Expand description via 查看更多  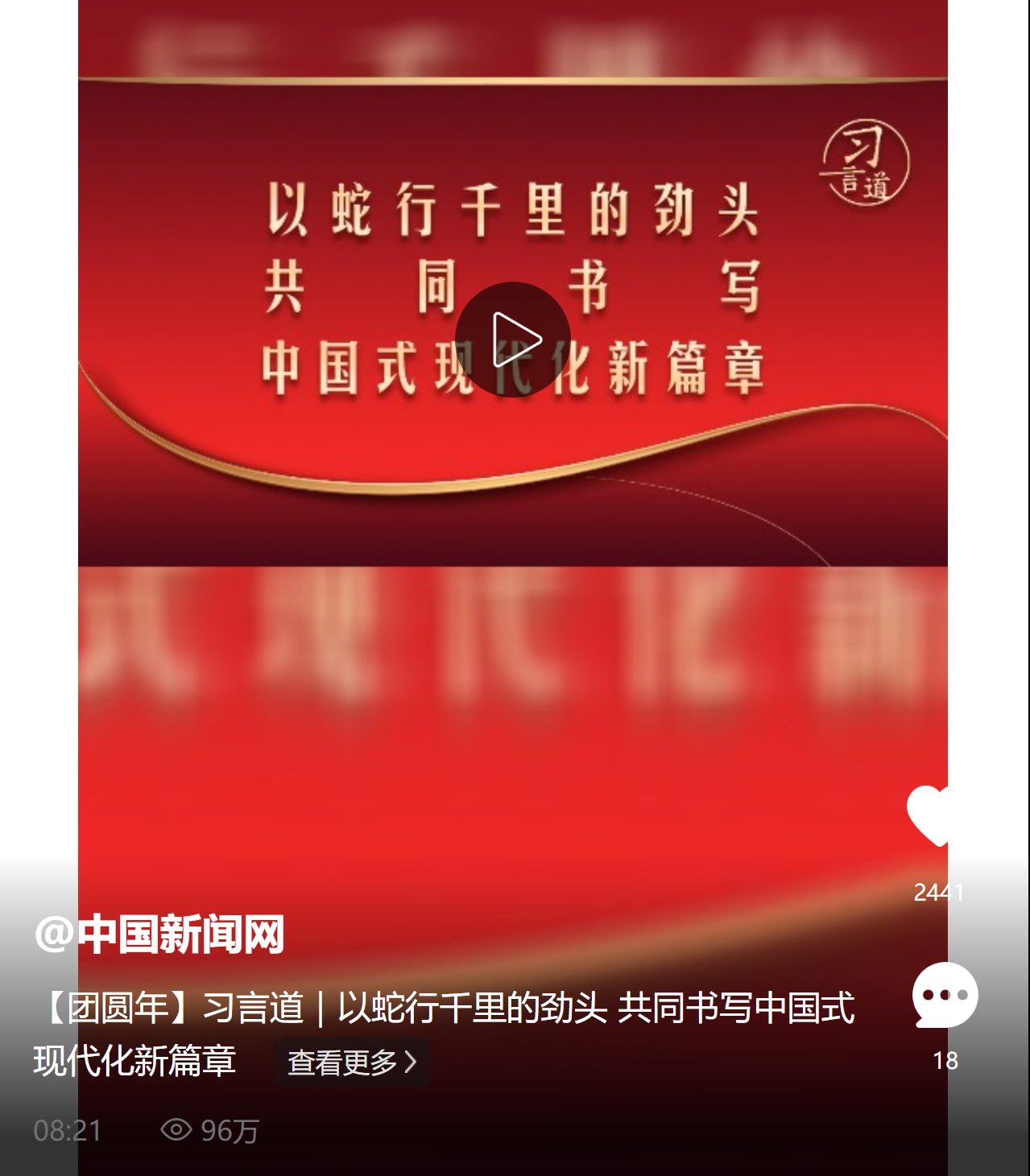[x=352, y=1063]
